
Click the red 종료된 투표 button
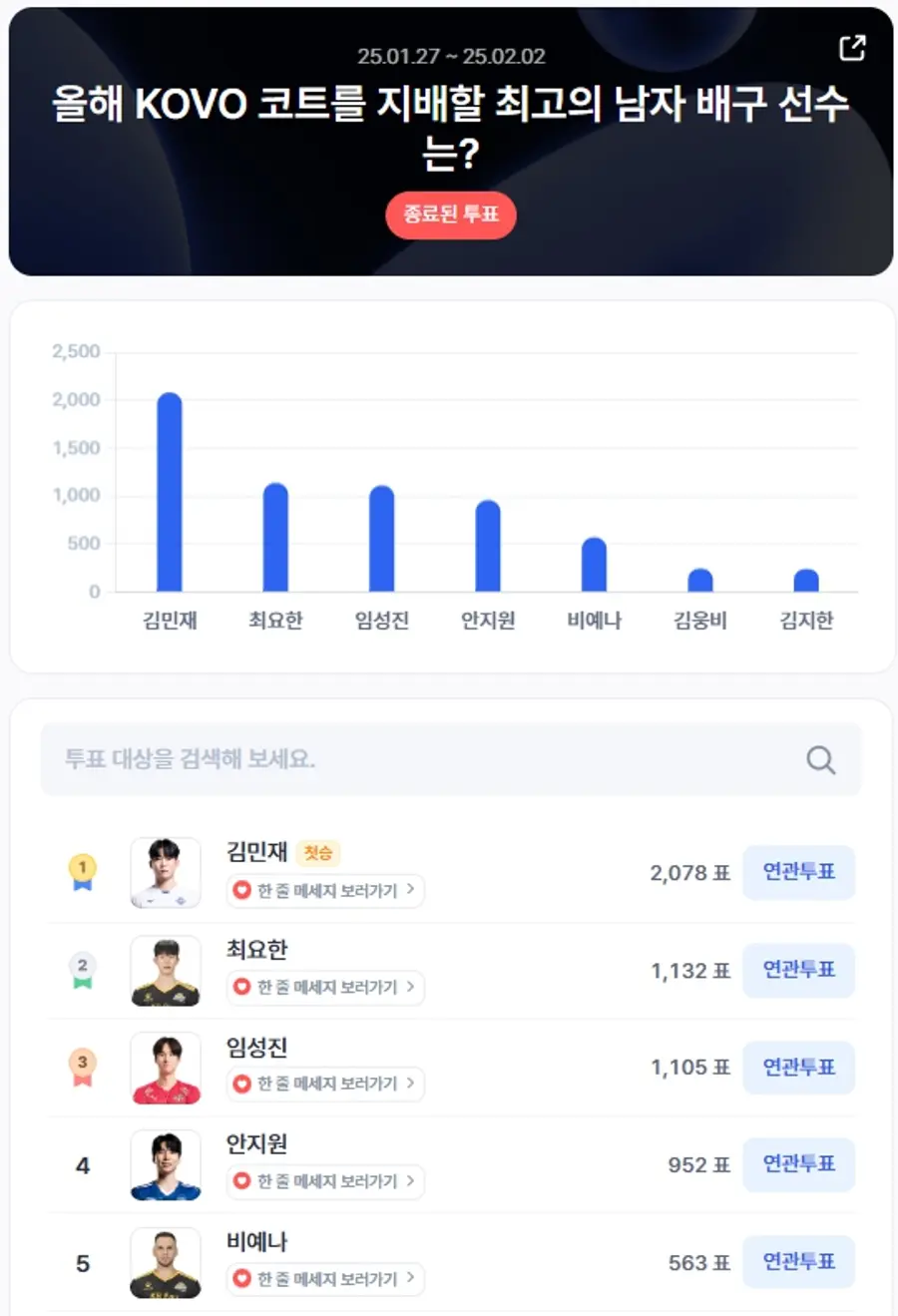point(451,215)
